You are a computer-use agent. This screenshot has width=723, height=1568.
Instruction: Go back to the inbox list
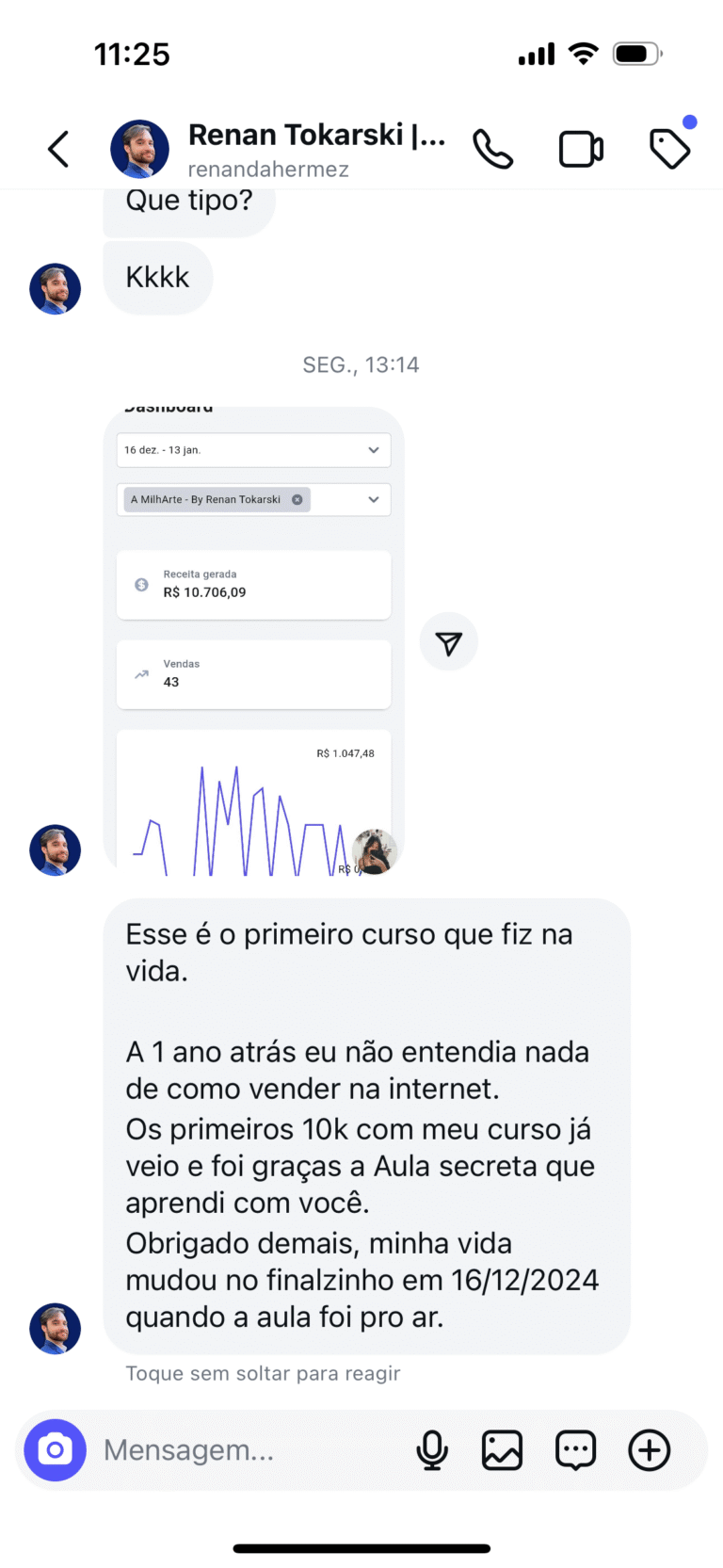pyautogui.click(x=58, y=149)
